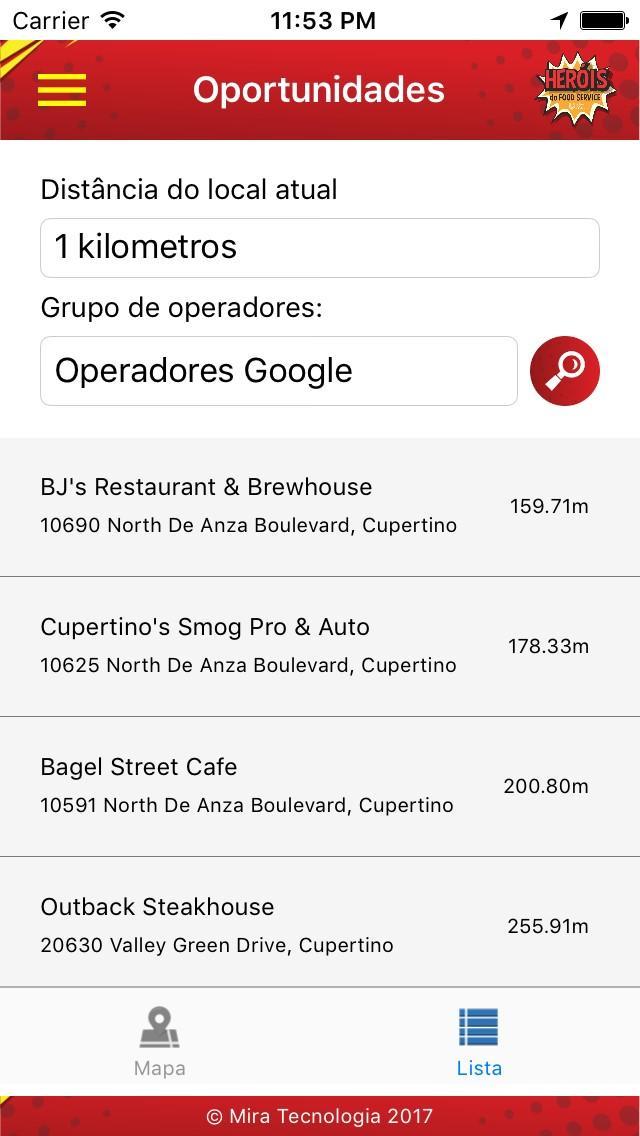The image size is (640, 1136).
Task: Open the distance picker showing 1 kilometros
Action: 320,248
